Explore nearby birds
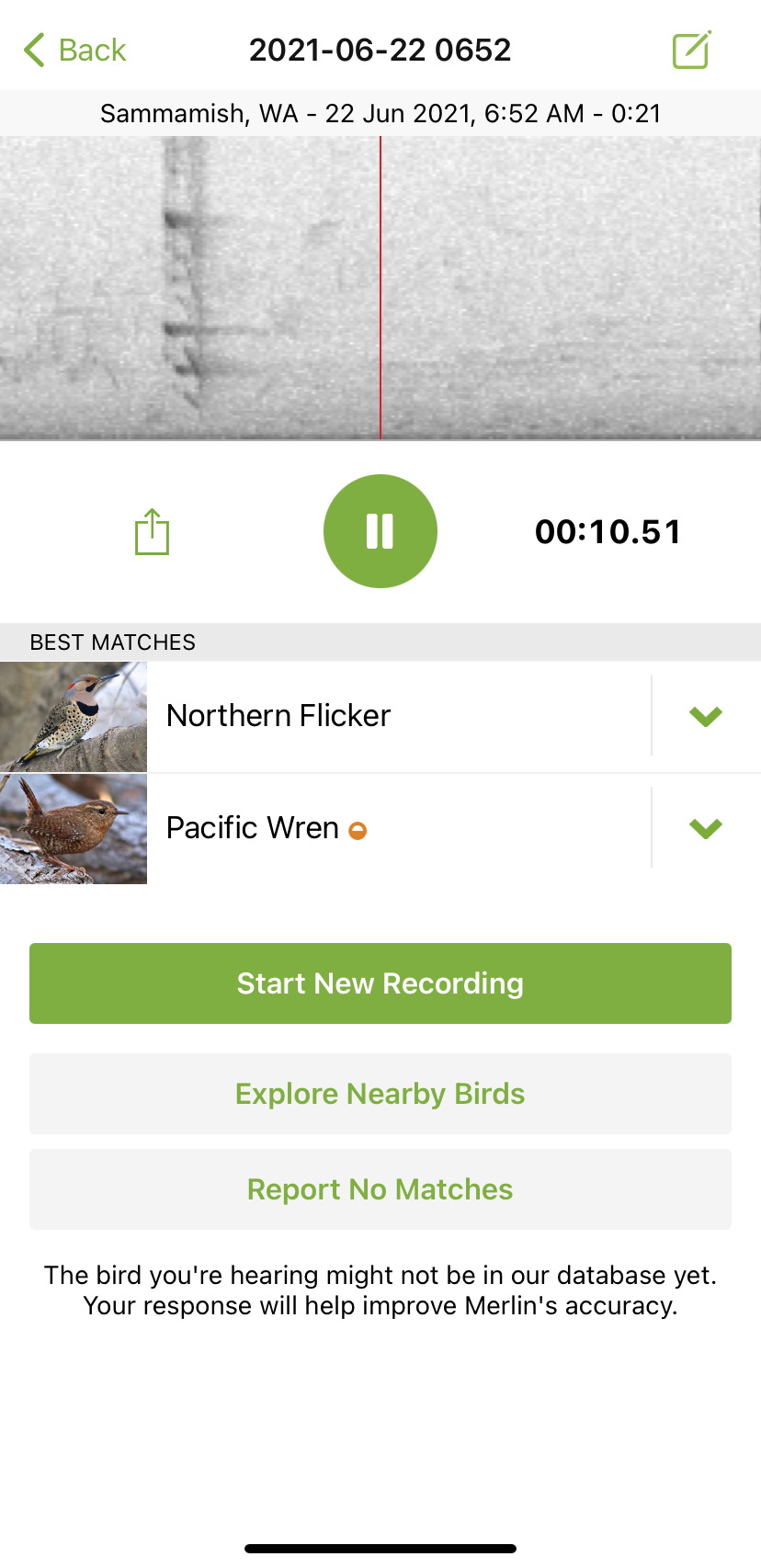Viewport: 761px width, 1568px height. tap(380, 1094)
